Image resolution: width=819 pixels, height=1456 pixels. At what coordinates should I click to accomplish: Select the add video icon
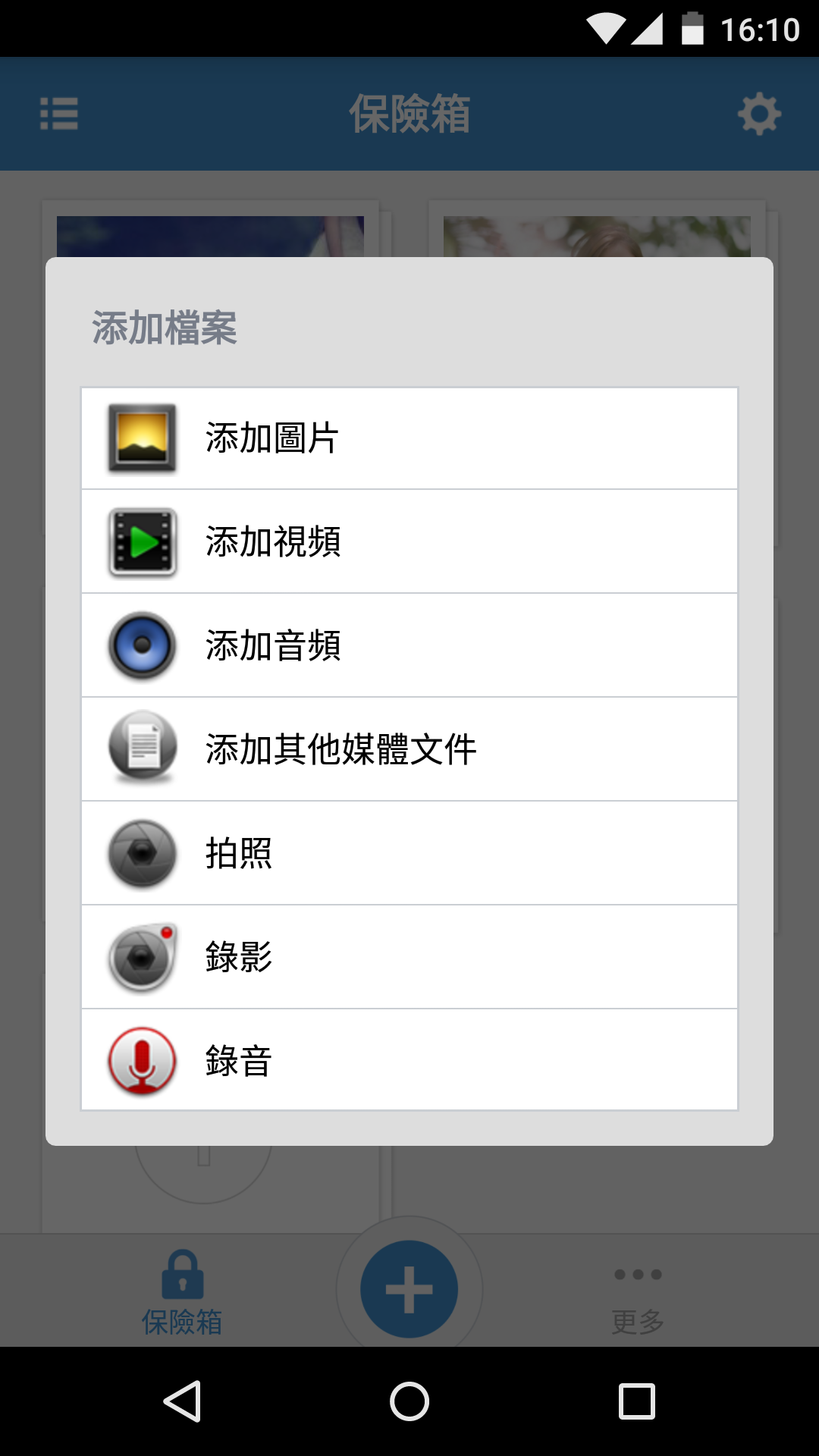click(142, 541)
